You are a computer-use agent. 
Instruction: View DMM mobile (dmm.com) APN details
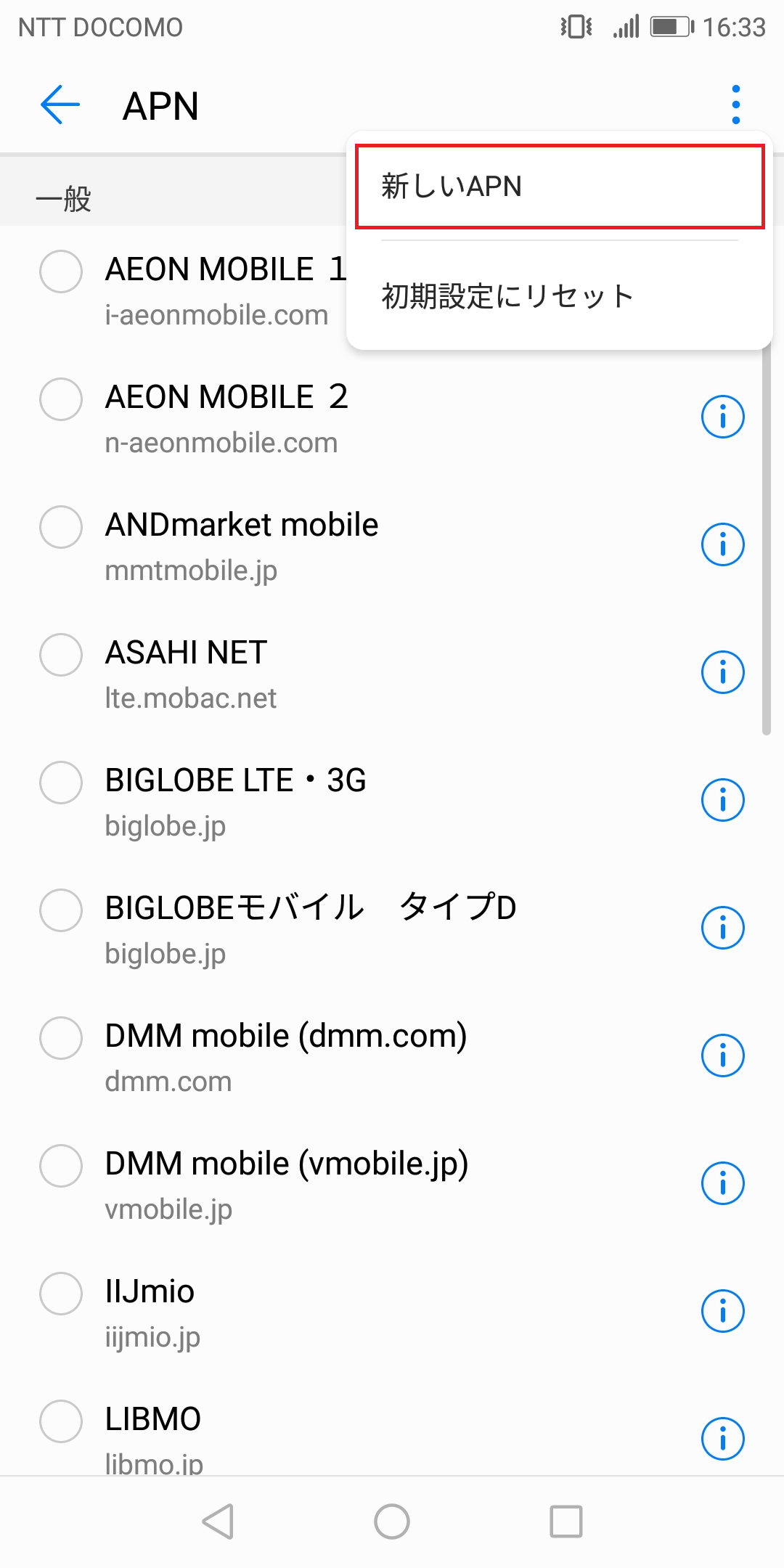(x=722, y=1055)
